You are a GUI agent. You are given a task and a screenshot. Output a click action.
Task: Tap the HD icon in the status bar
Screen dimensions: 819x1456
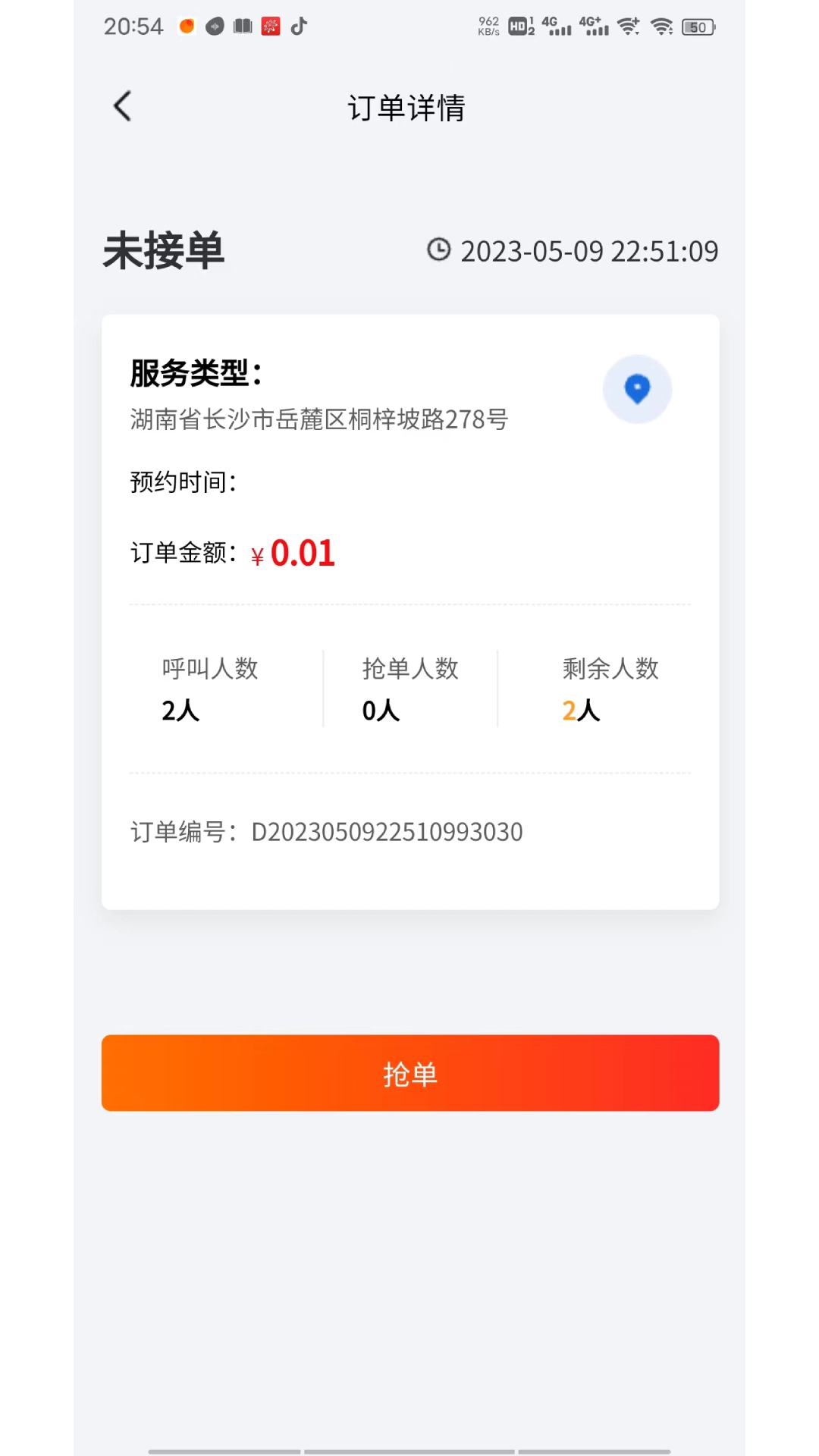(x=519, y=26)
